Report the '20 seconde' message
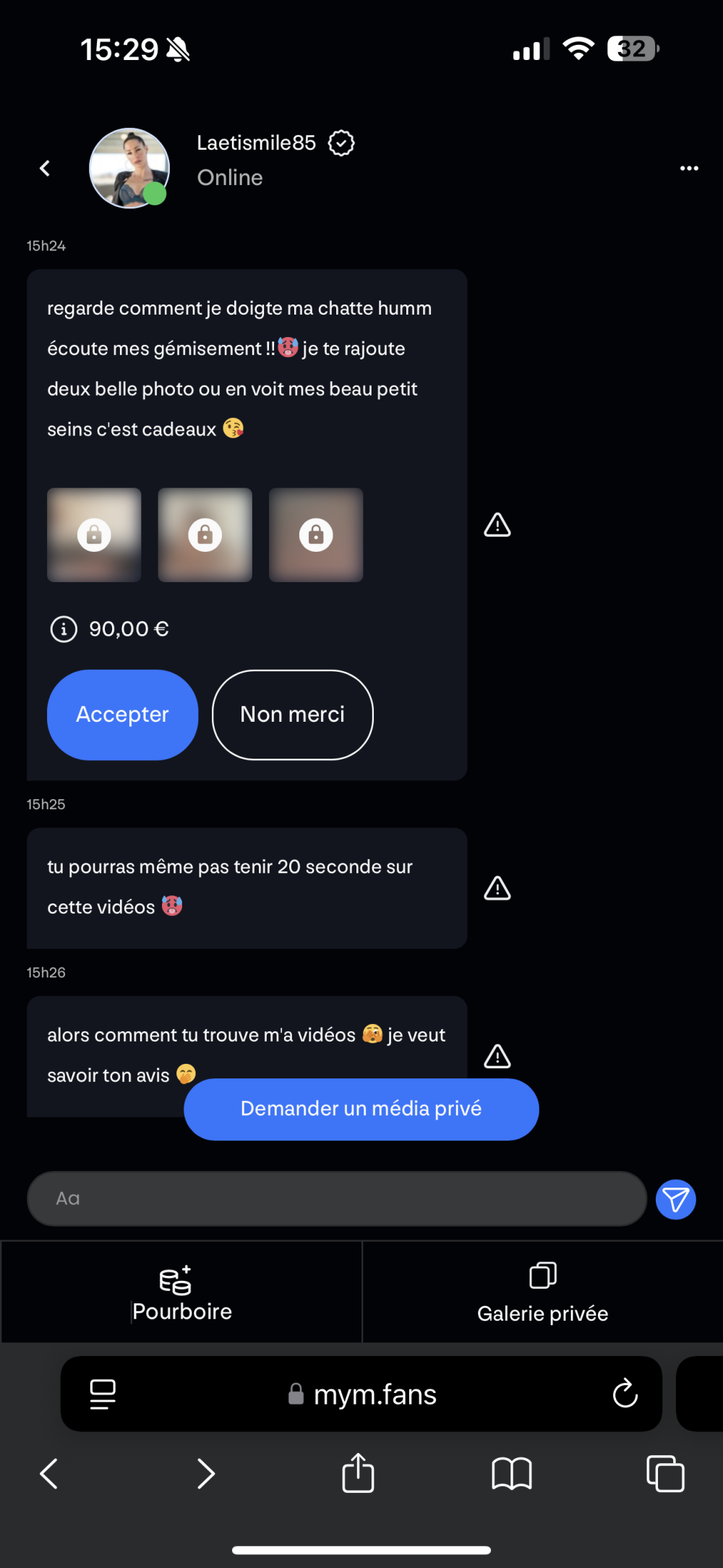 pos(497,888)
